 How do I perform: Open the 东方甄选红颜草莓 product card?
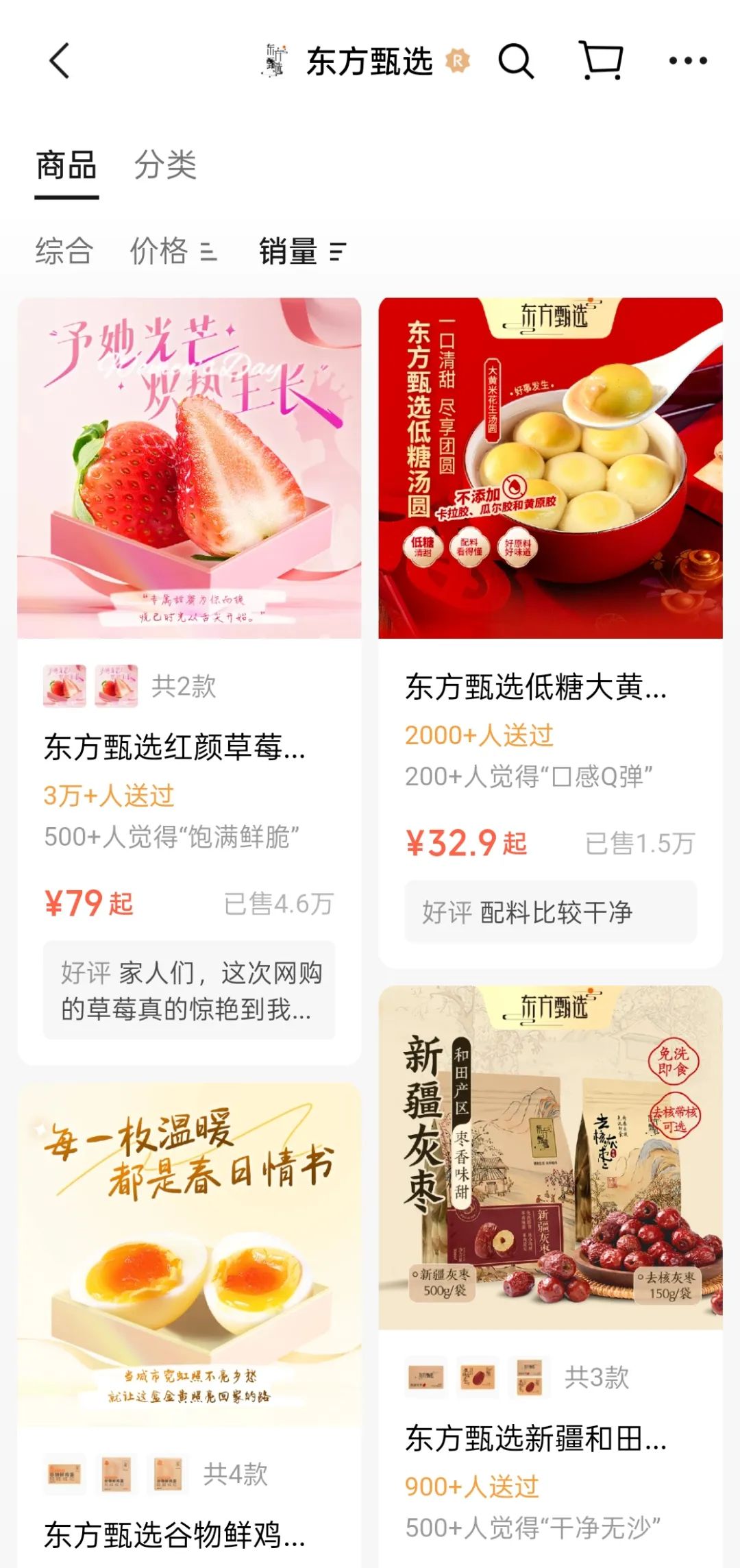pyautogui.click(x=189, y=681)
